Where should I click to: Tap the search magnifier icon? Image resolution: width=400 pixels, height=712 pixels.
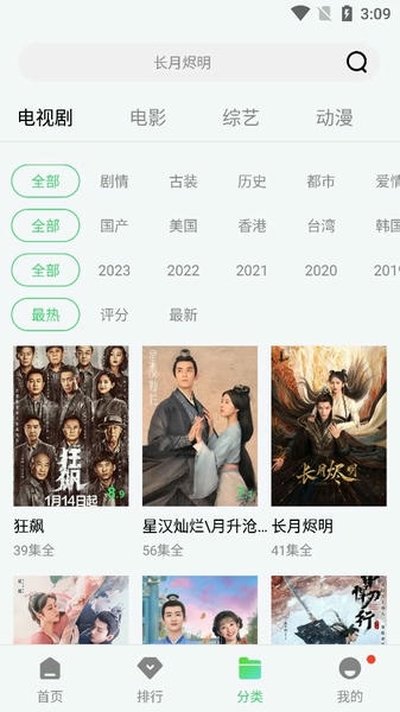pos(356,62)
